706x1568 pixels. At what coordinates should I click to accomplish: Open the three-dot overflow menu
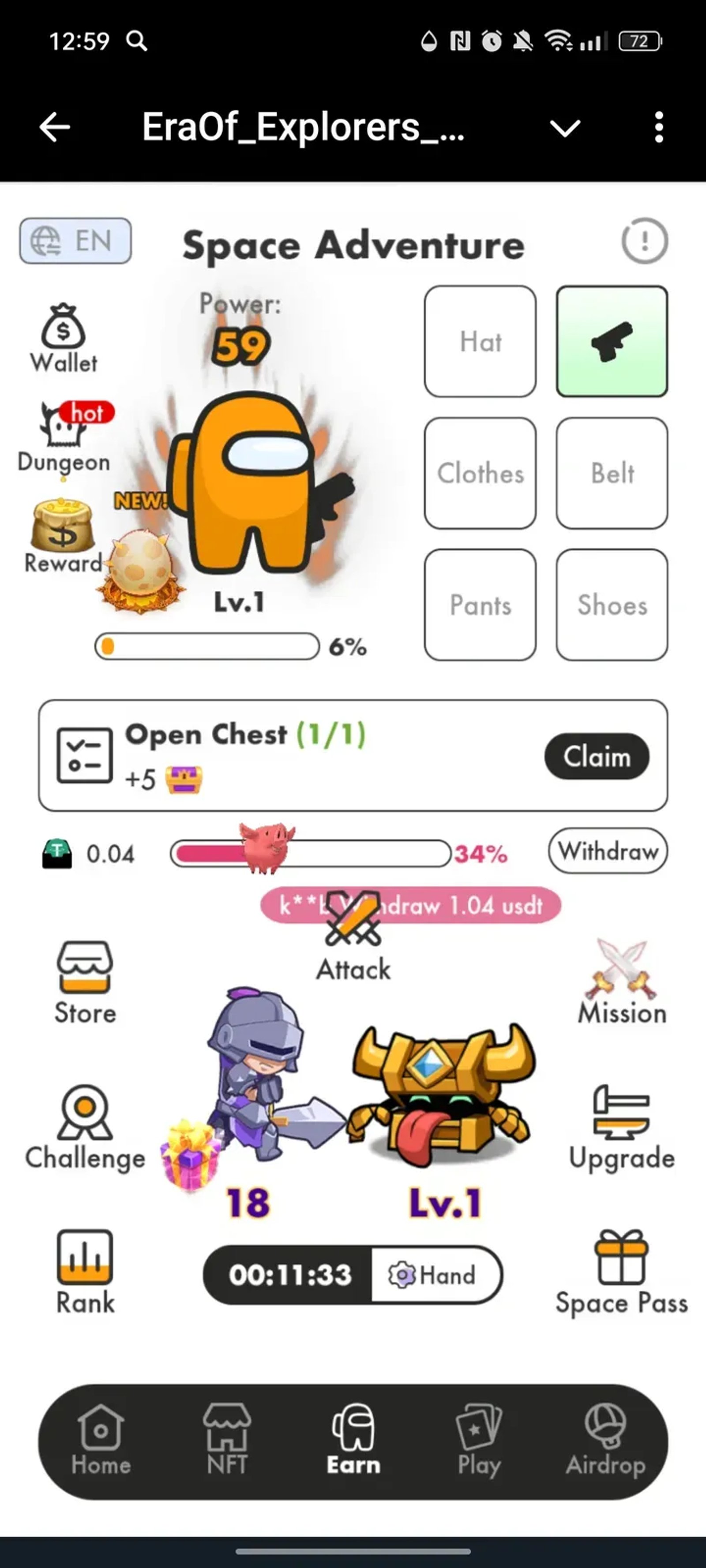pos(658,128)
